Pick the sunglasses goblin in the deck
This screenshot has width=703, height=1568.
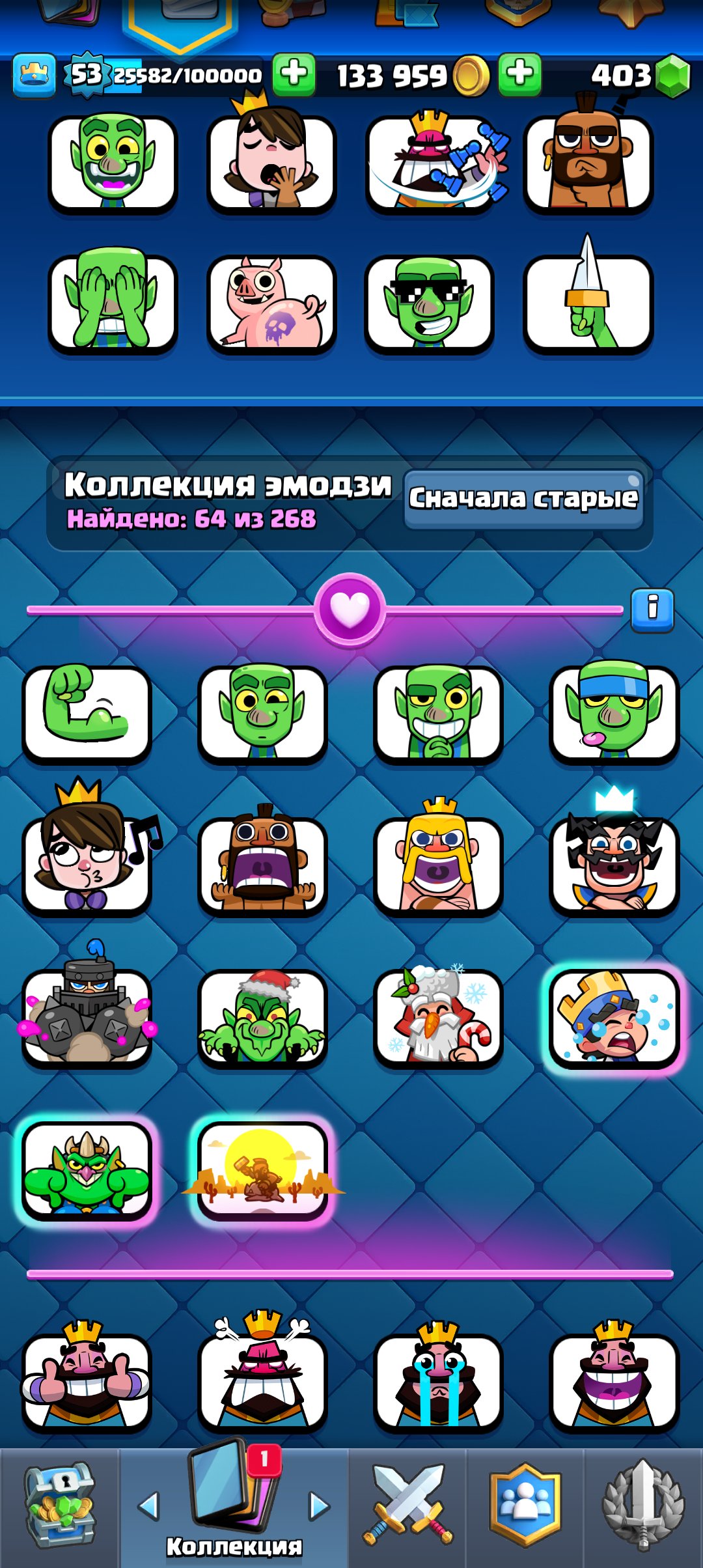point(429,303)
